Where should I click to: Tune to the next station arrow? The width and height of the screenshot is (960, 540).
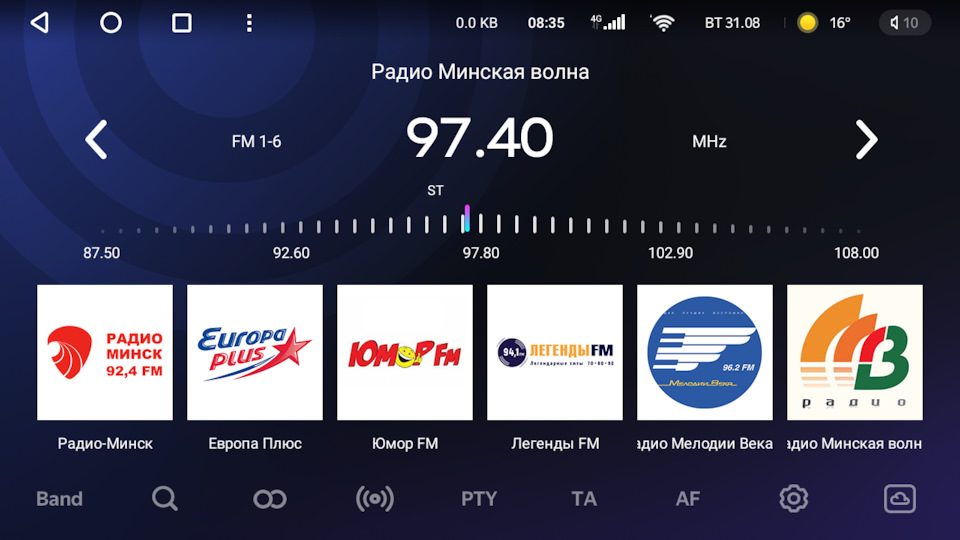866,141
